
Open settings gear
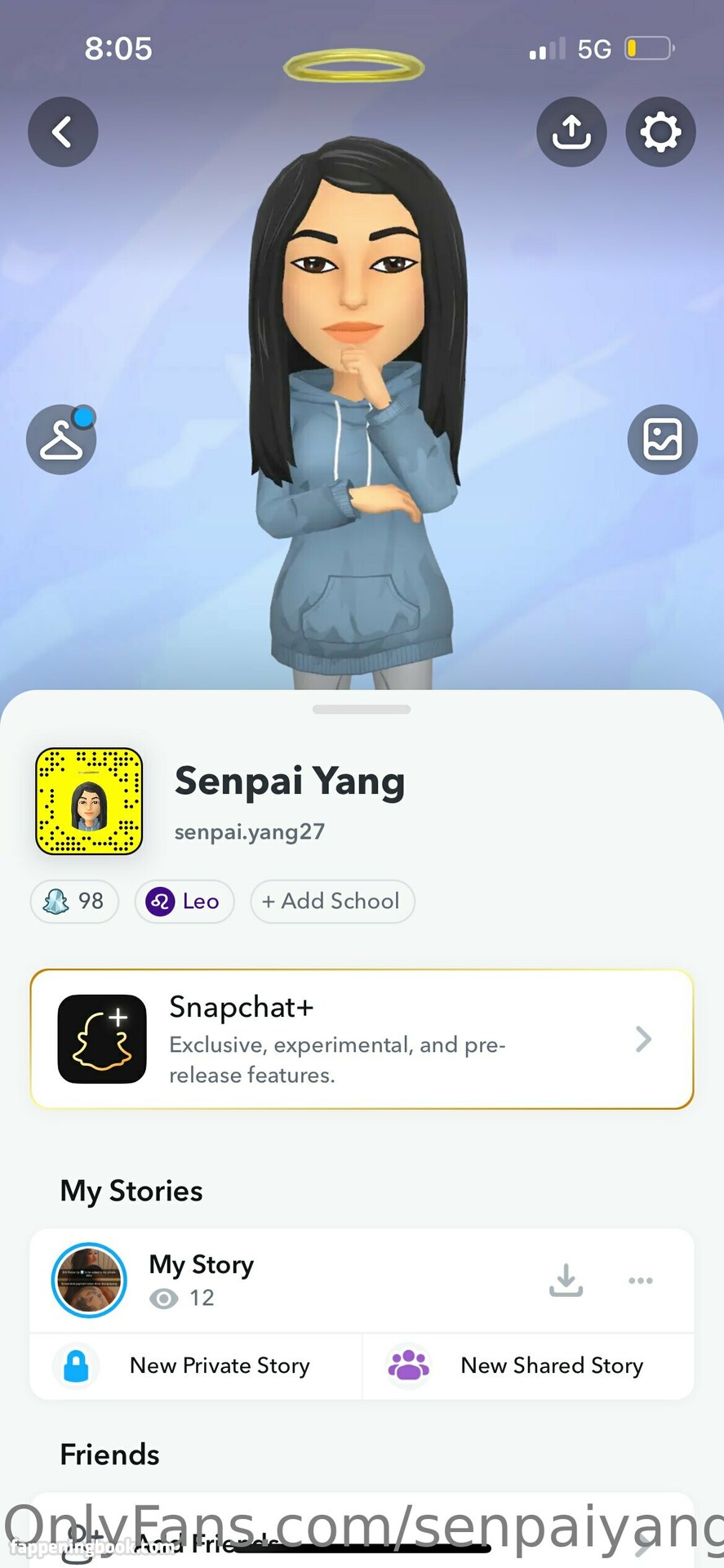(660, 132)
